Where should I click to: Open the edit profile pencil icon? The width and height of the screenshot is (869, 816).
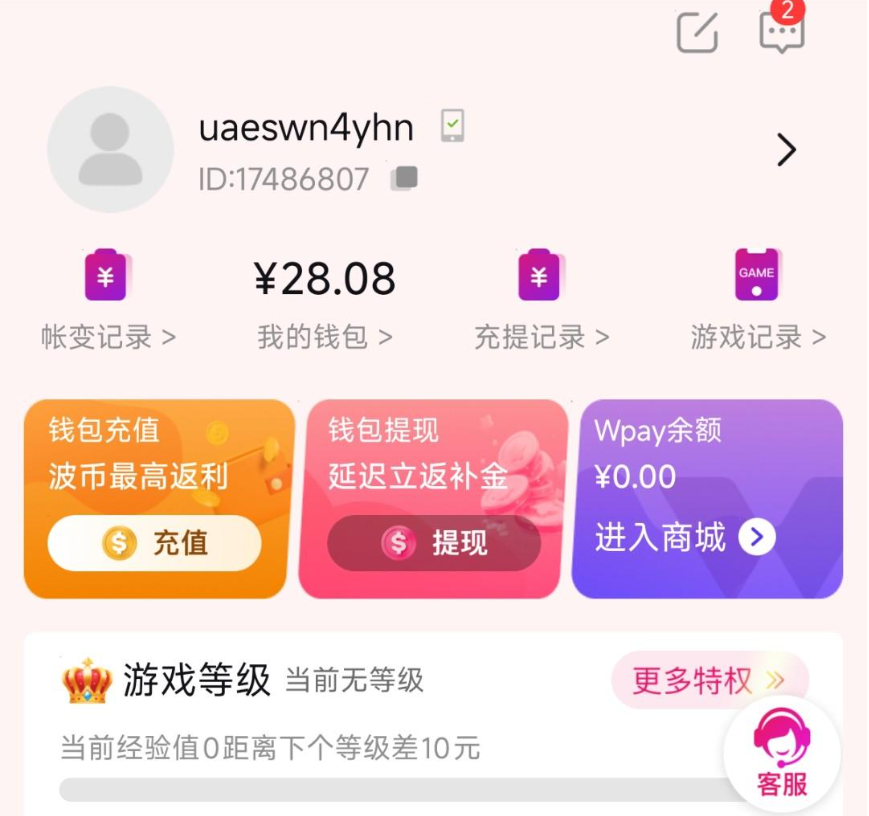click(x=697, y=32)
